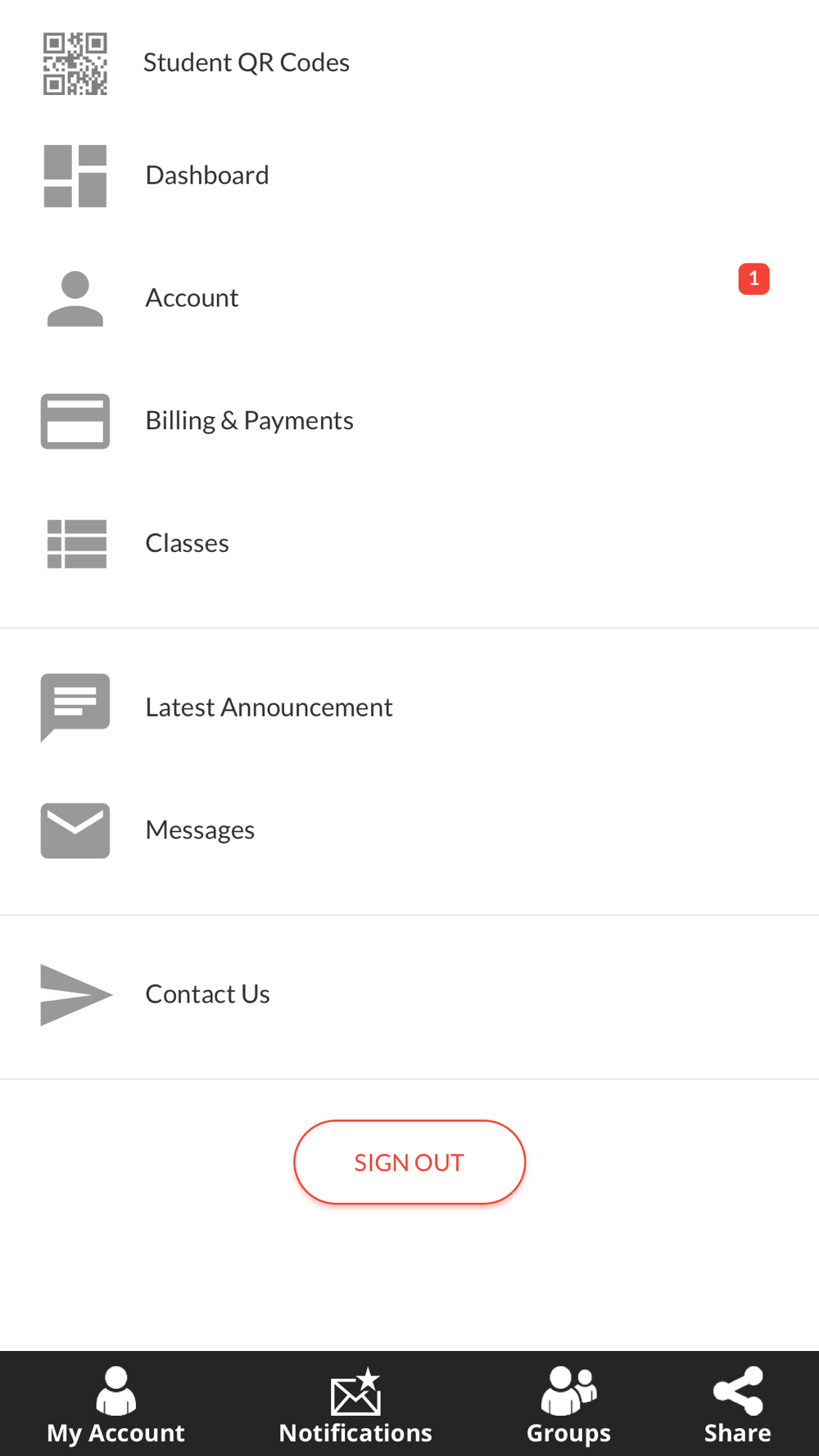Select Contact Us
This screenshot has height=1456, width=819.
[409, 994]
